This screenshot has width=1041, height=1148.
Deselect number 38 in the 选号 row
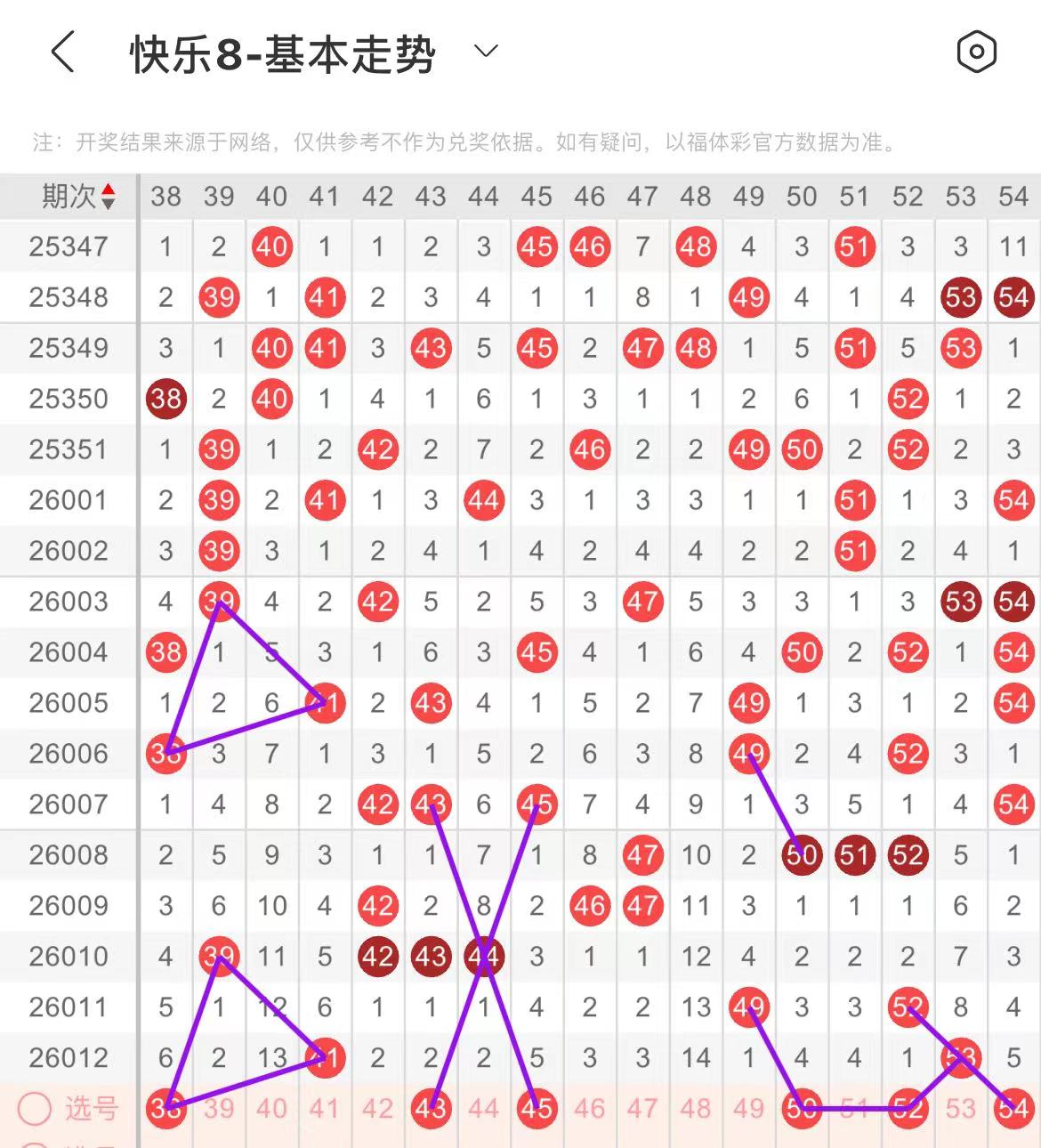[165, 1109]
